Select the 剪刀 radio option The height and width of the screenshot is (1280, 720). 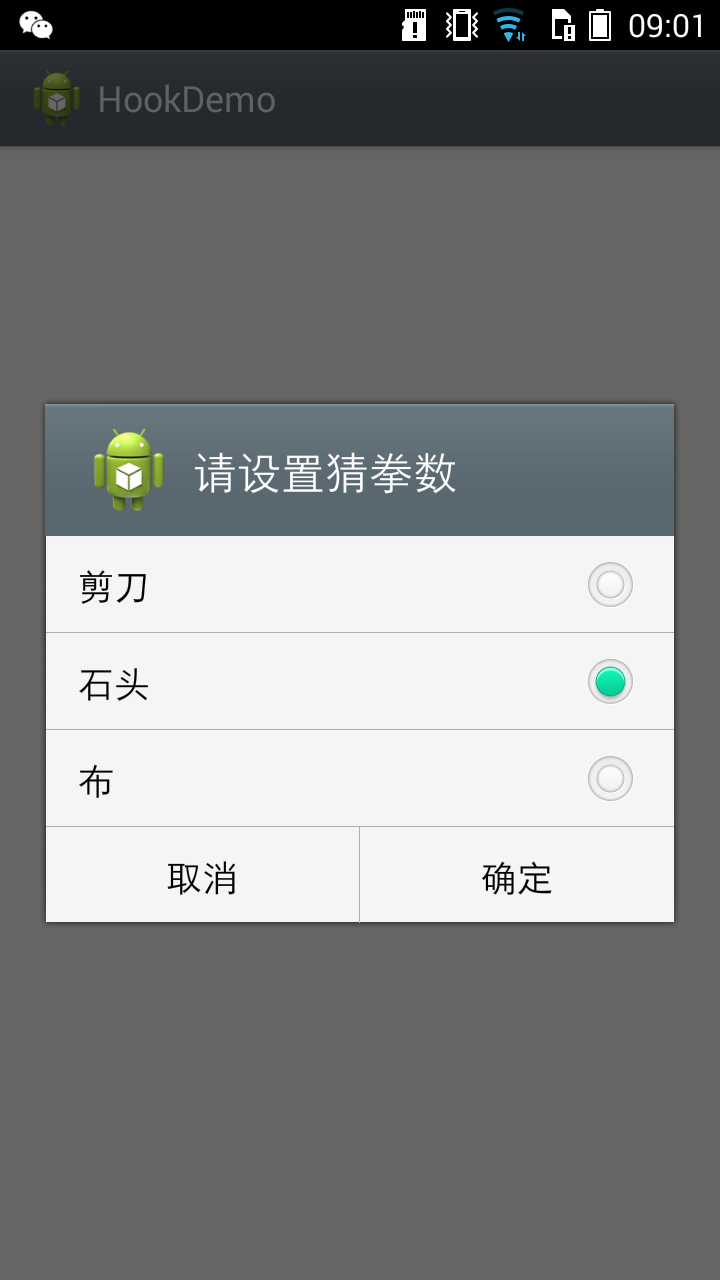pyautogui.click(x=610, y=585)
